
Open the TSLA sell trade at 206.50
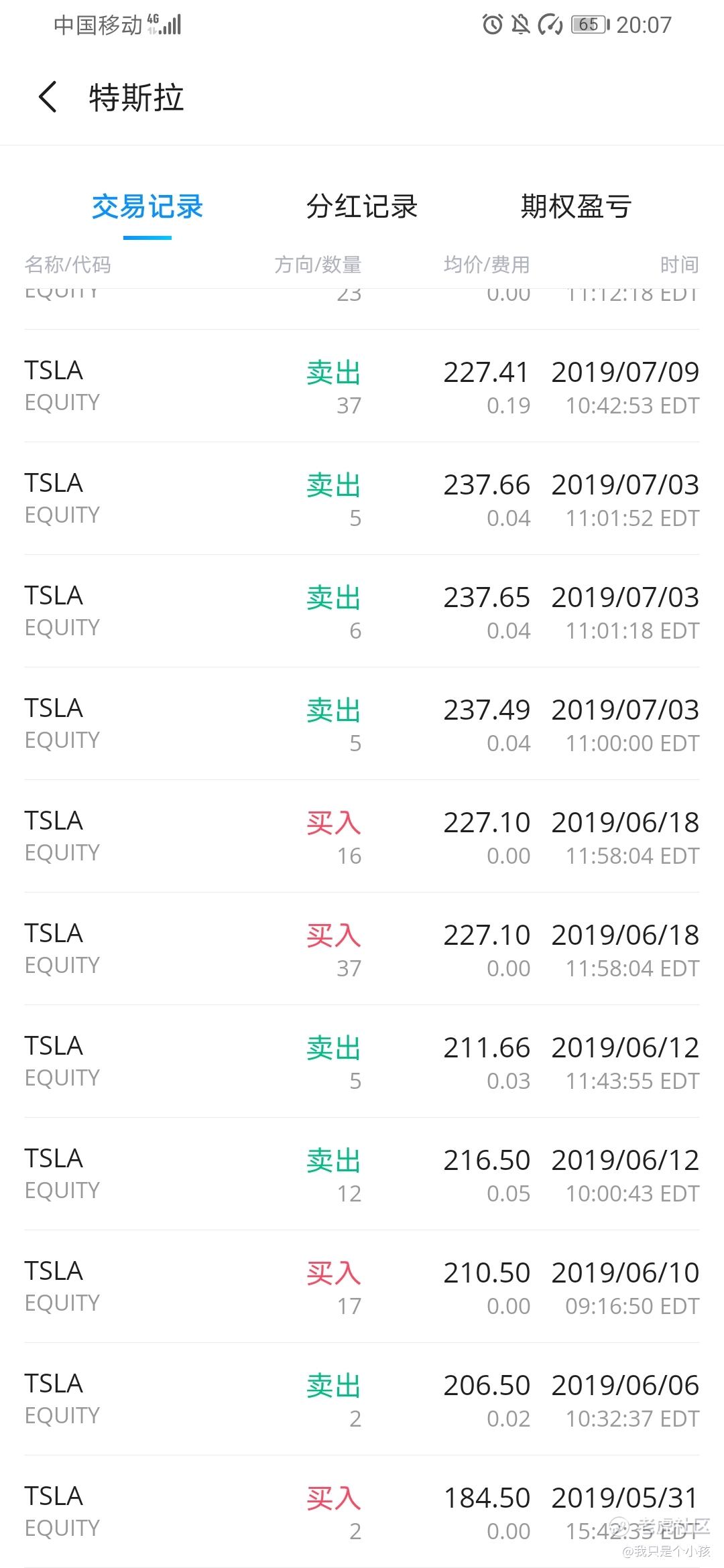tap(362, 1399)
